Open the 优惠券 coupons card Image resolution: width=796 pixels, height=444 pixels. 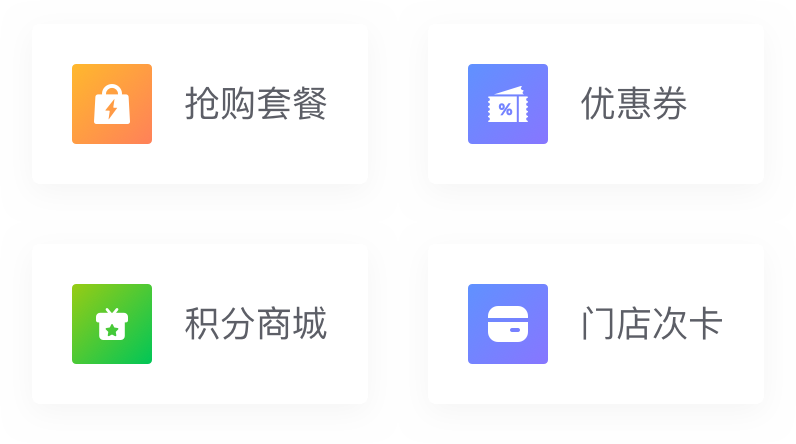pos(595,104)
